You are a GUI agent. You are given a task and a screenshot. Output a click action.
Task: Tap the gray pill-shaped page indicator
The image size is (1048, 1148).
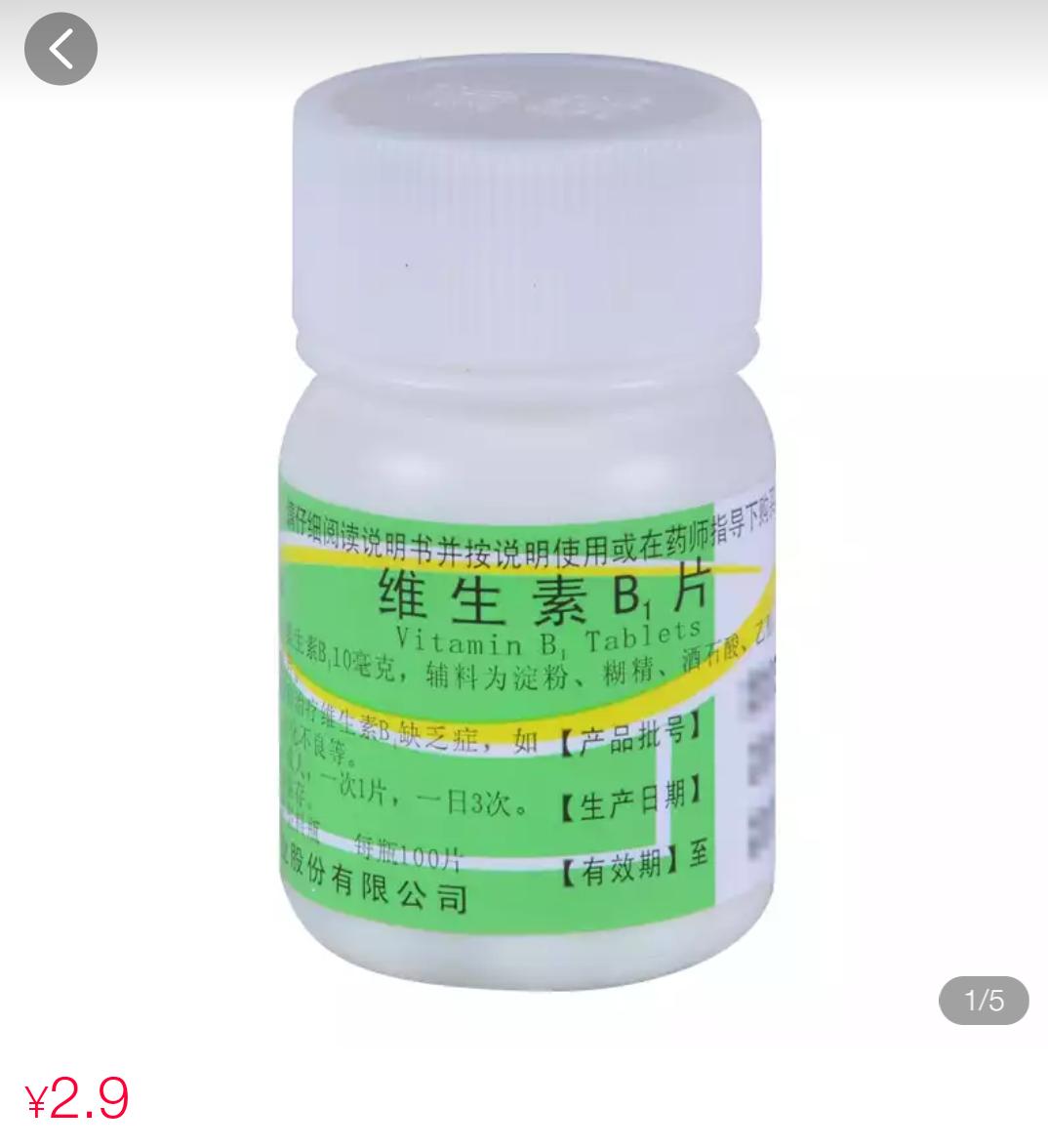pyautogui.click(x=985, y=1001)
